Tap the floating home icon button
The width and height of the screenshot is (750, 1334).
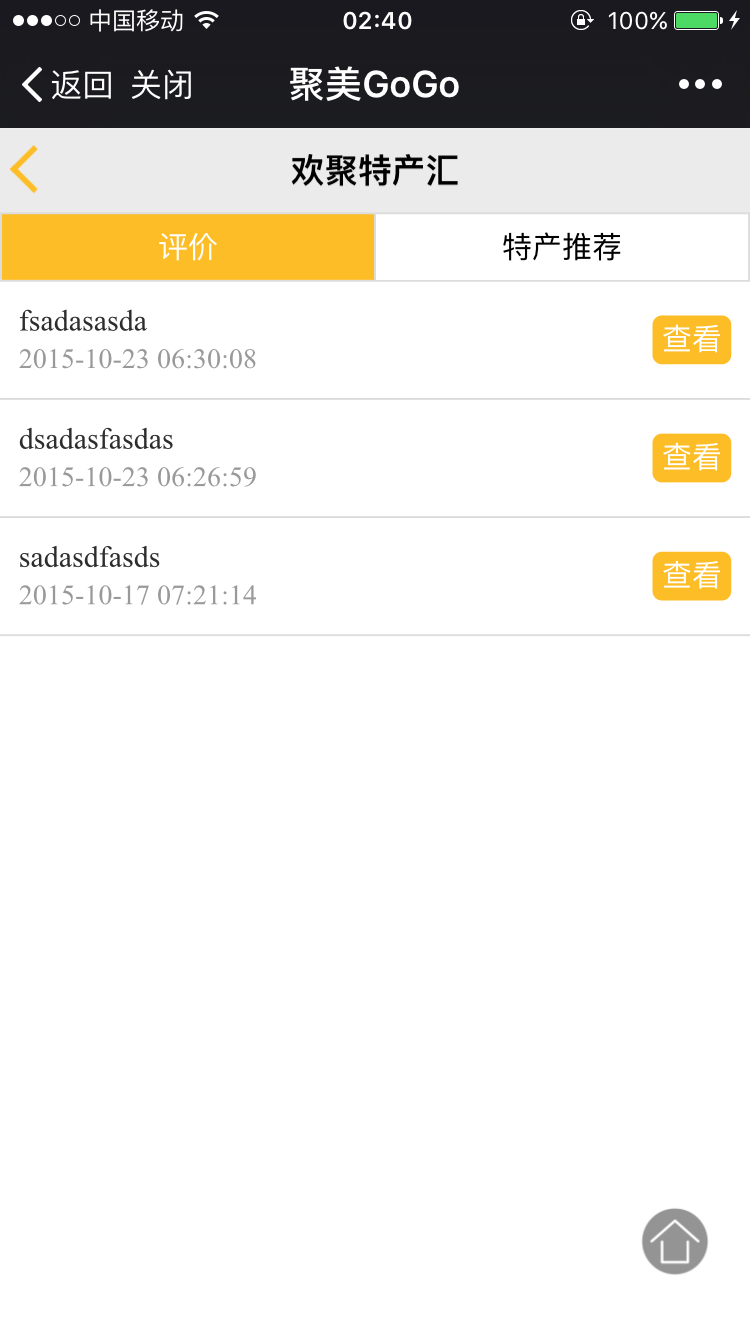click(675, 1241)
